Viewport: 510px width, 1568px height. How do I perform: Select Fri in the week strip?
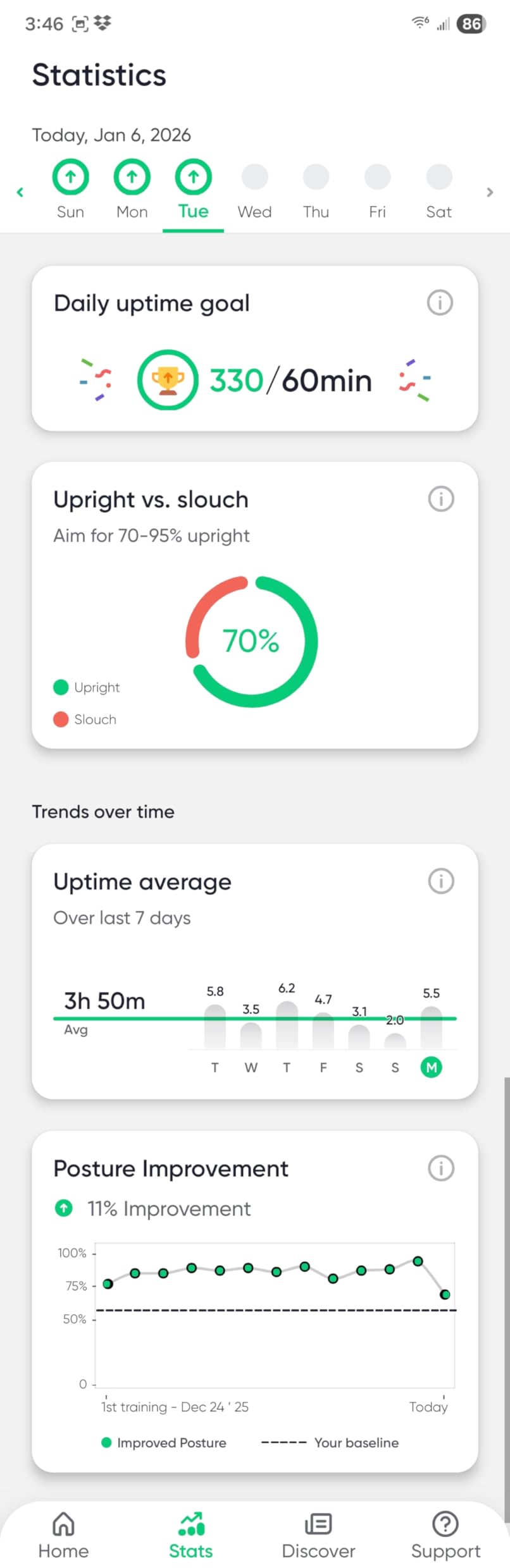[377, 189]
